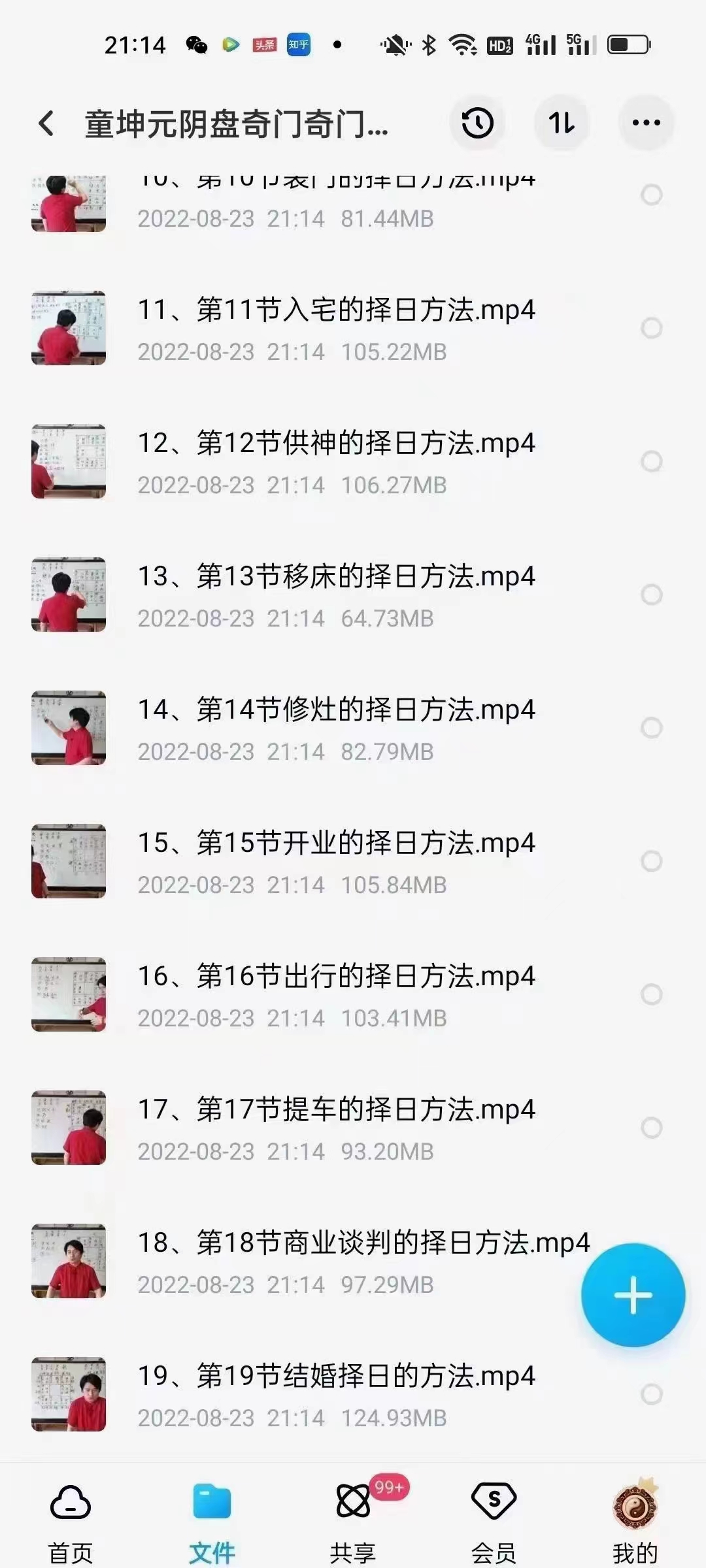Select checkbox next to 第11节入宅的择日方法.mp4
The height and width of the screenshot is (1568, 706).
(652, 327)
